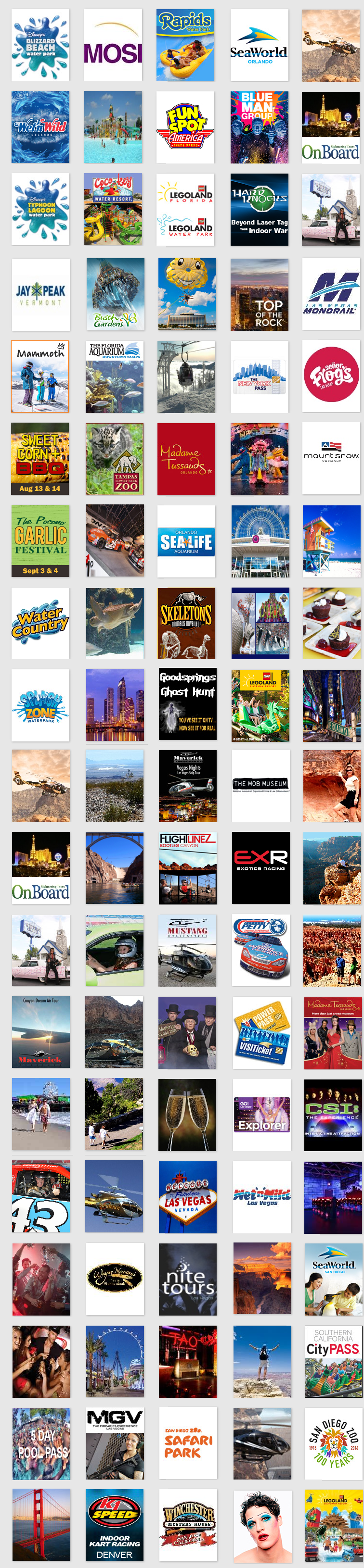Screen dimensions: 364x1568
Task: Open the Blue Man Group tile
Action: point(260,127)
